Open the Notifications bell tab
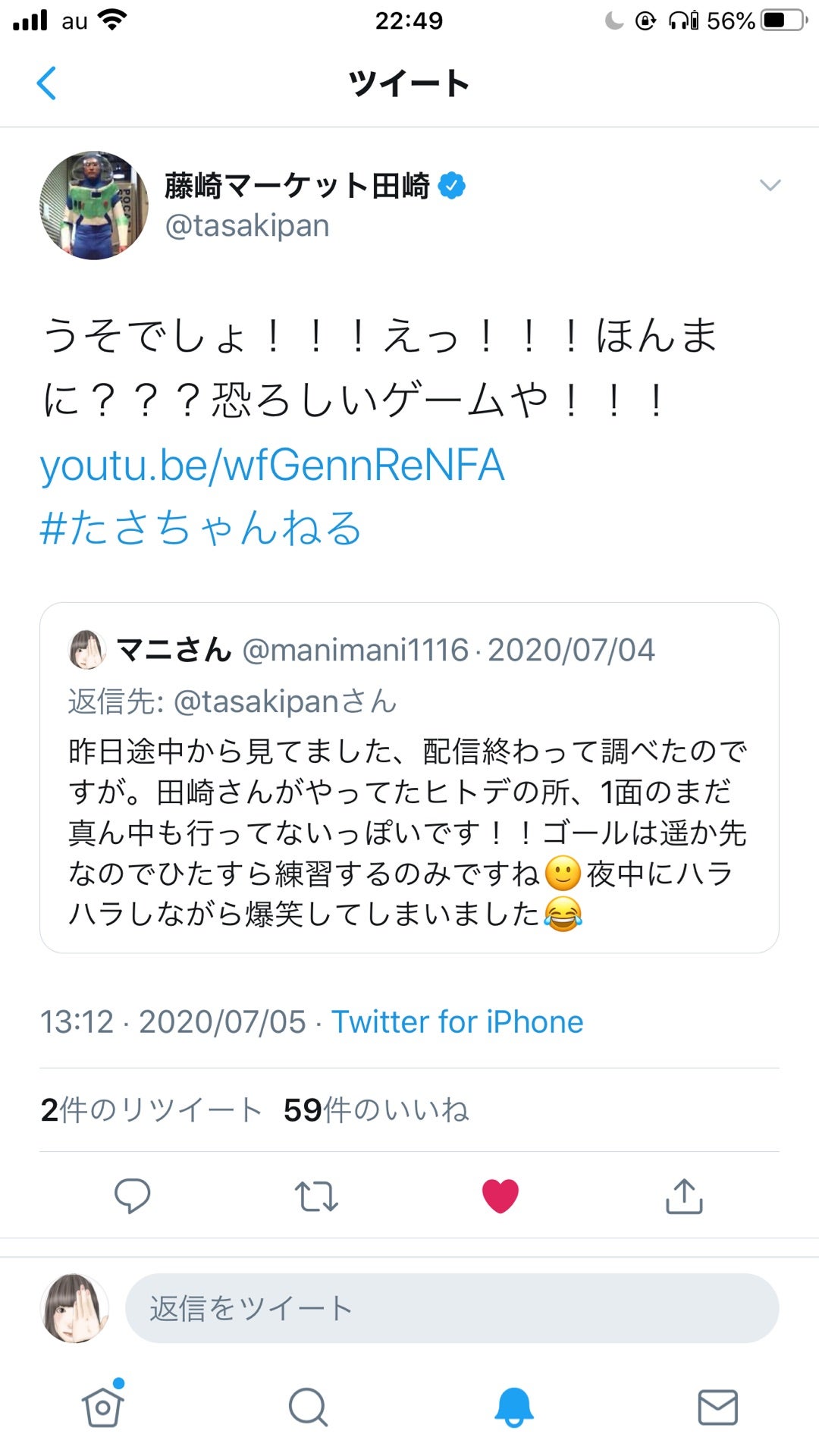819x1456 pixels. (x=514, y=1407)
